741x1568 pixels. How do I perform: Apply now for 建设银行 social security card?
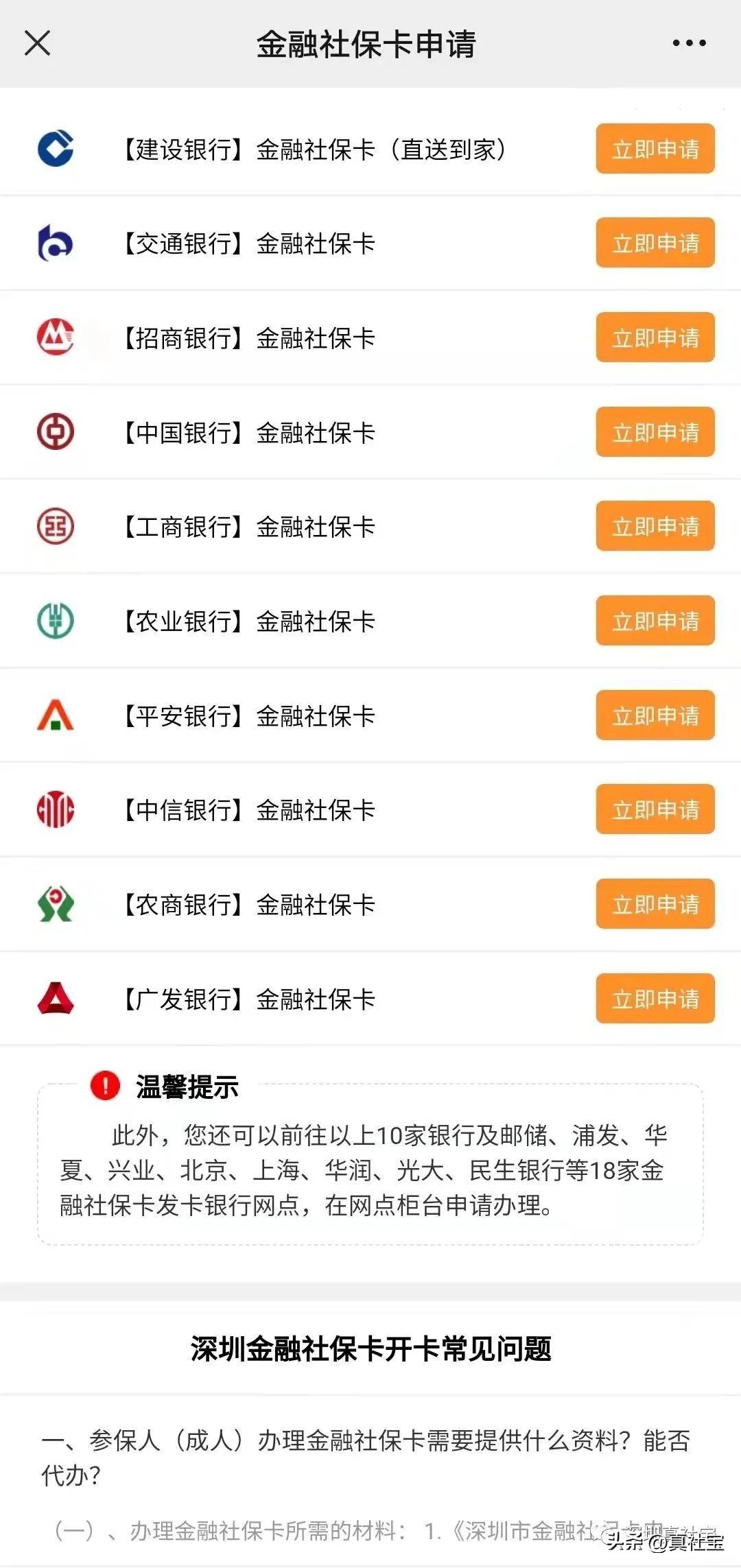[655, 149]
